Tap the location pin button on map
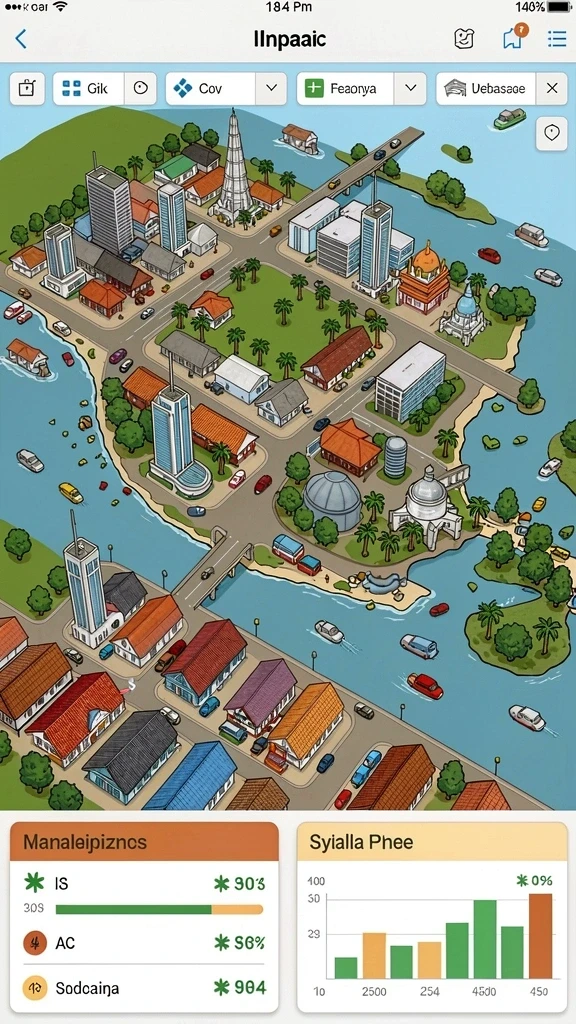Image resolution: width=576 pixels, height=1024 pixels. click(x=552, y=133)
